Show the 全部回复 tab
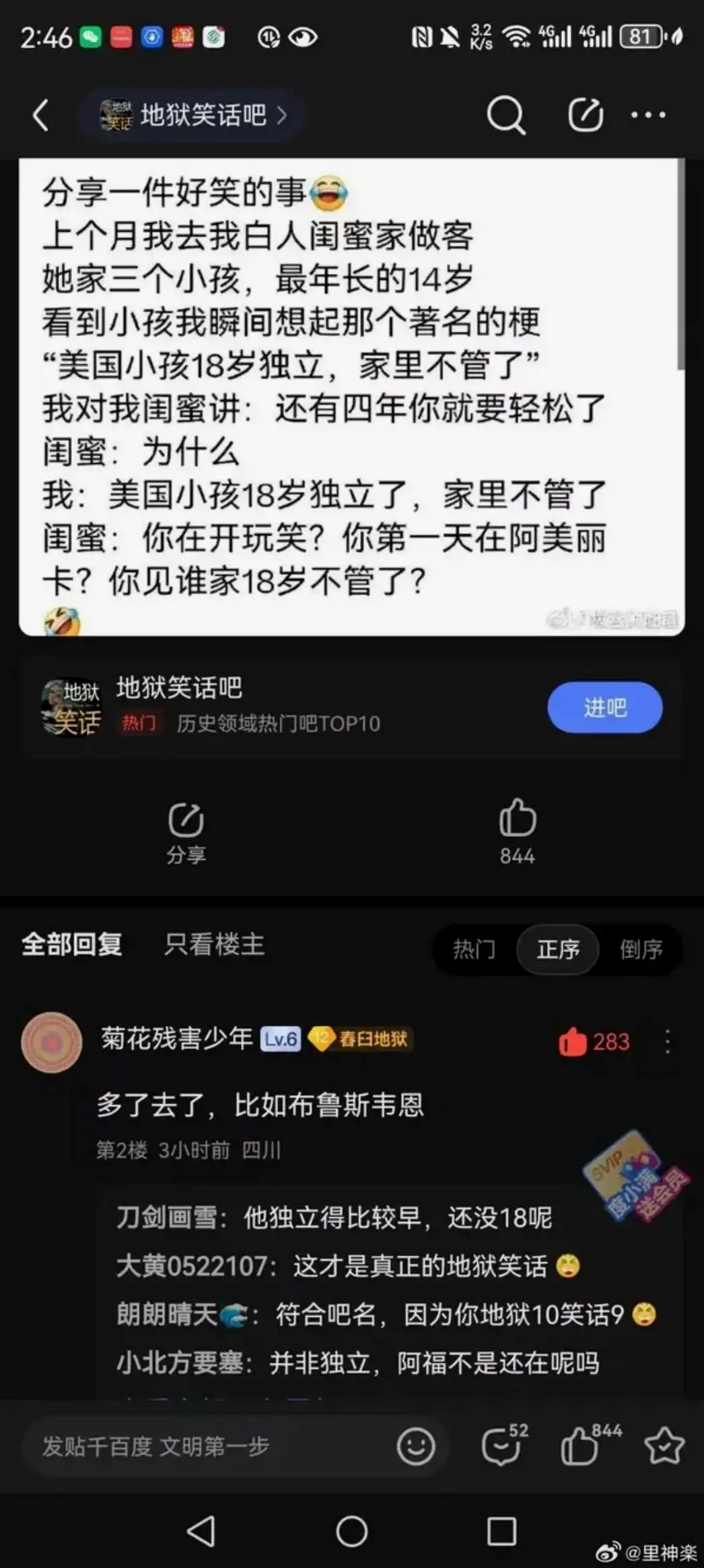704x1568 pixels. pyautogui.click(x=72, y=945)
